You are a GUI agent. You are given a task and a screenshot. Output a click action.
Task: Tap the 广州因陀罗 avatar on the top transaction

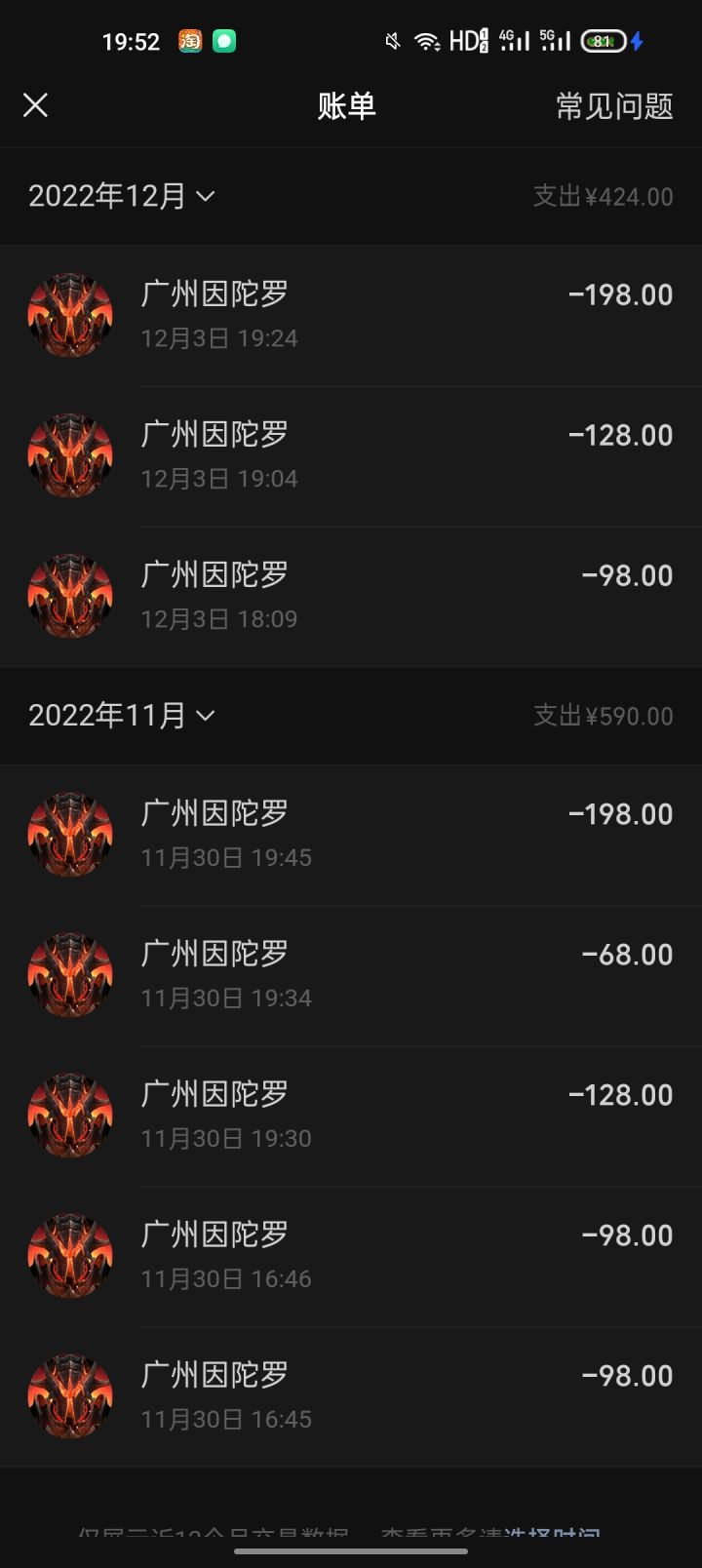[70, 314]
